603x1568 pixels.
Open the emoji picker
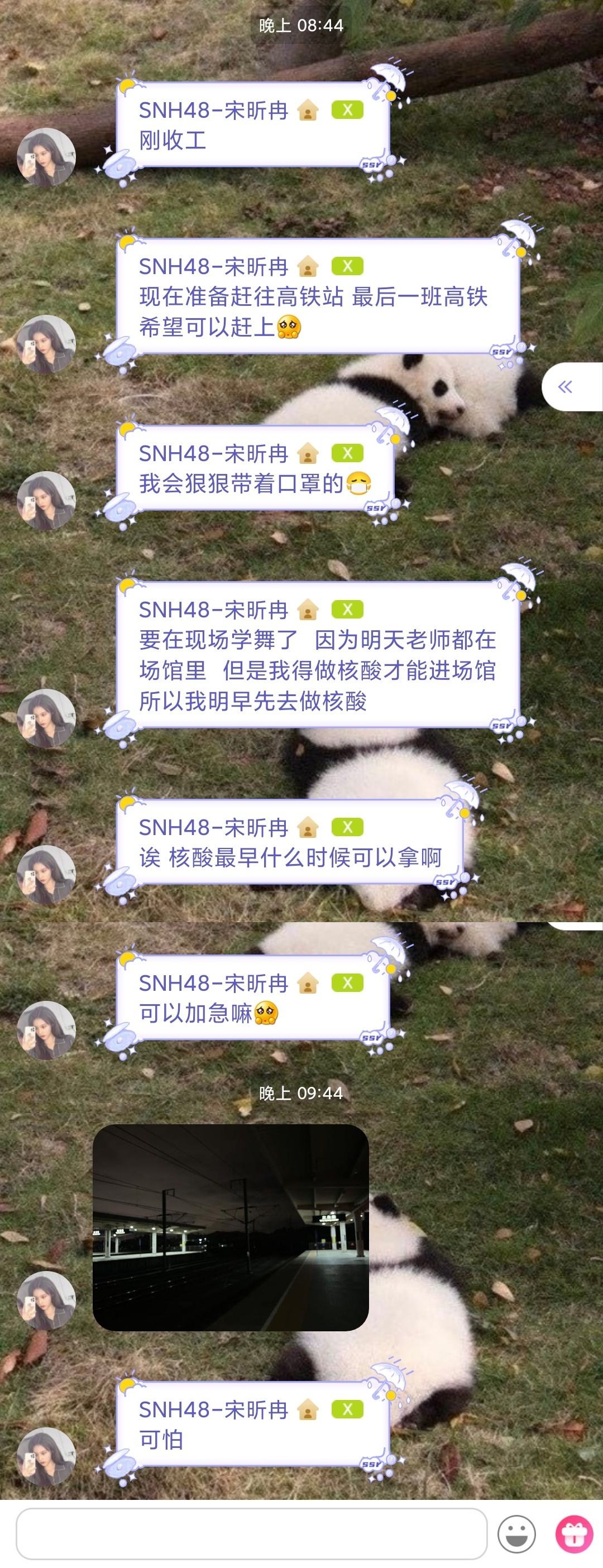coord(516,1534)
